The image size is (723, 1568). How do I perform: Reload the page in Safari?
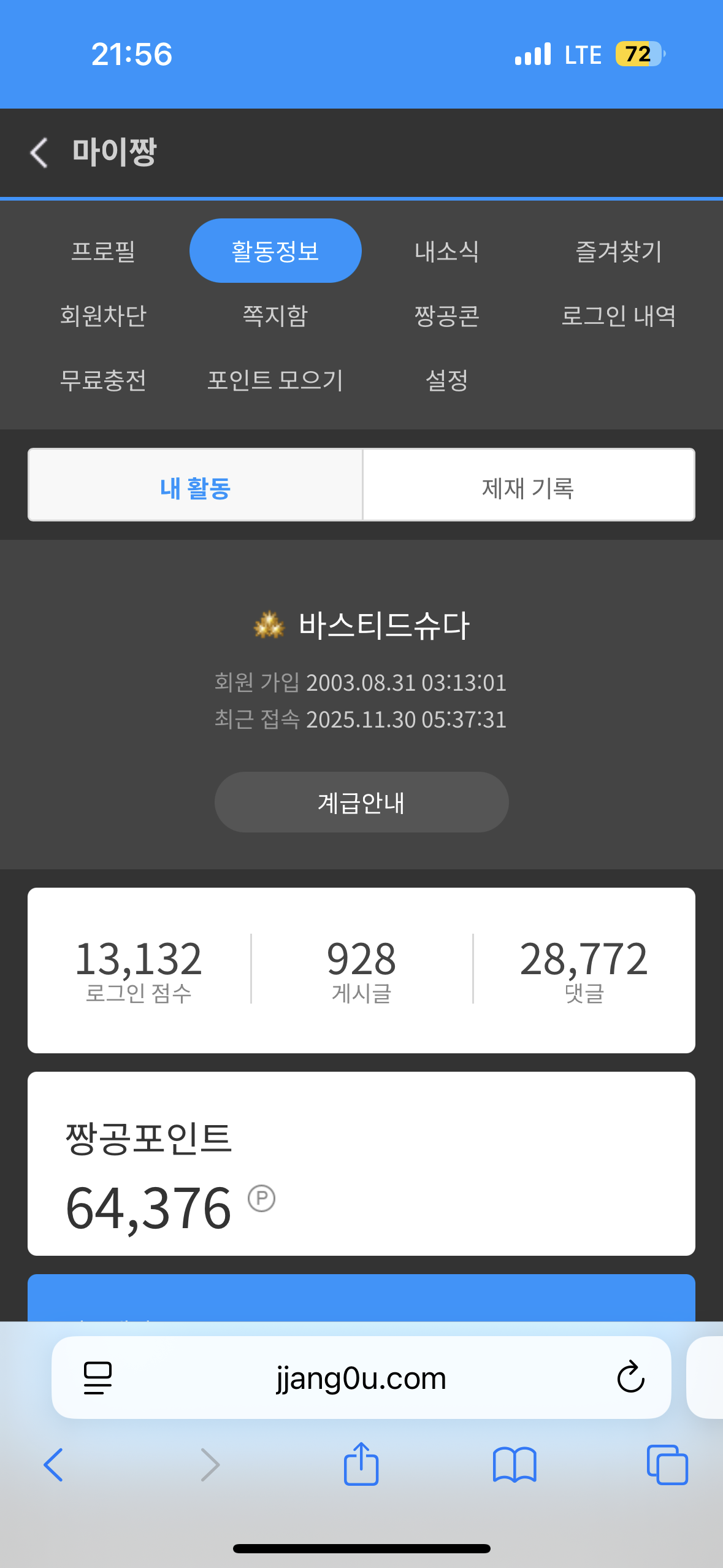pos(630,1378)
